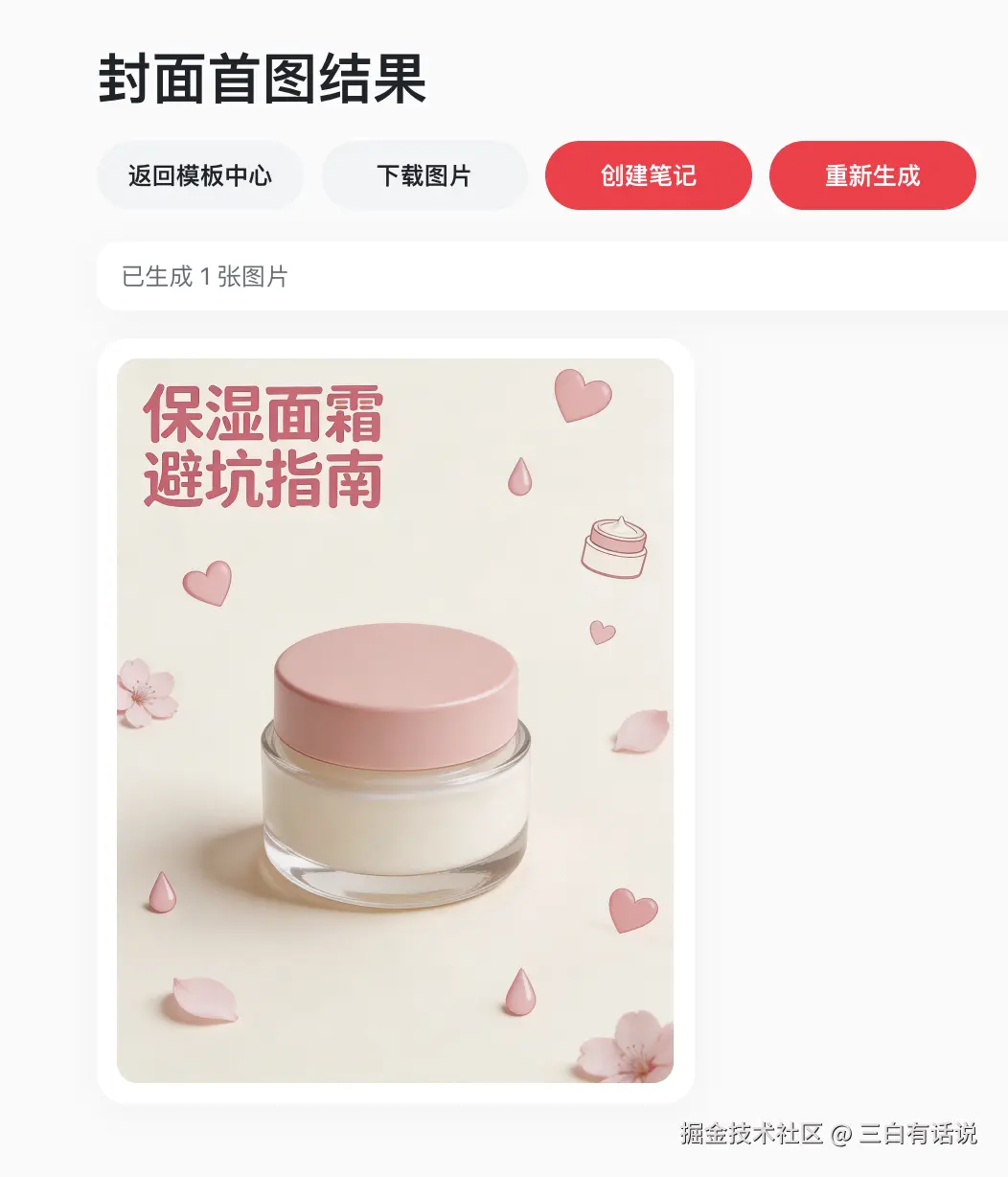1008x1177 pixels.
Task: Open the generated cover image thumbnail
Action: click(396, 724)
